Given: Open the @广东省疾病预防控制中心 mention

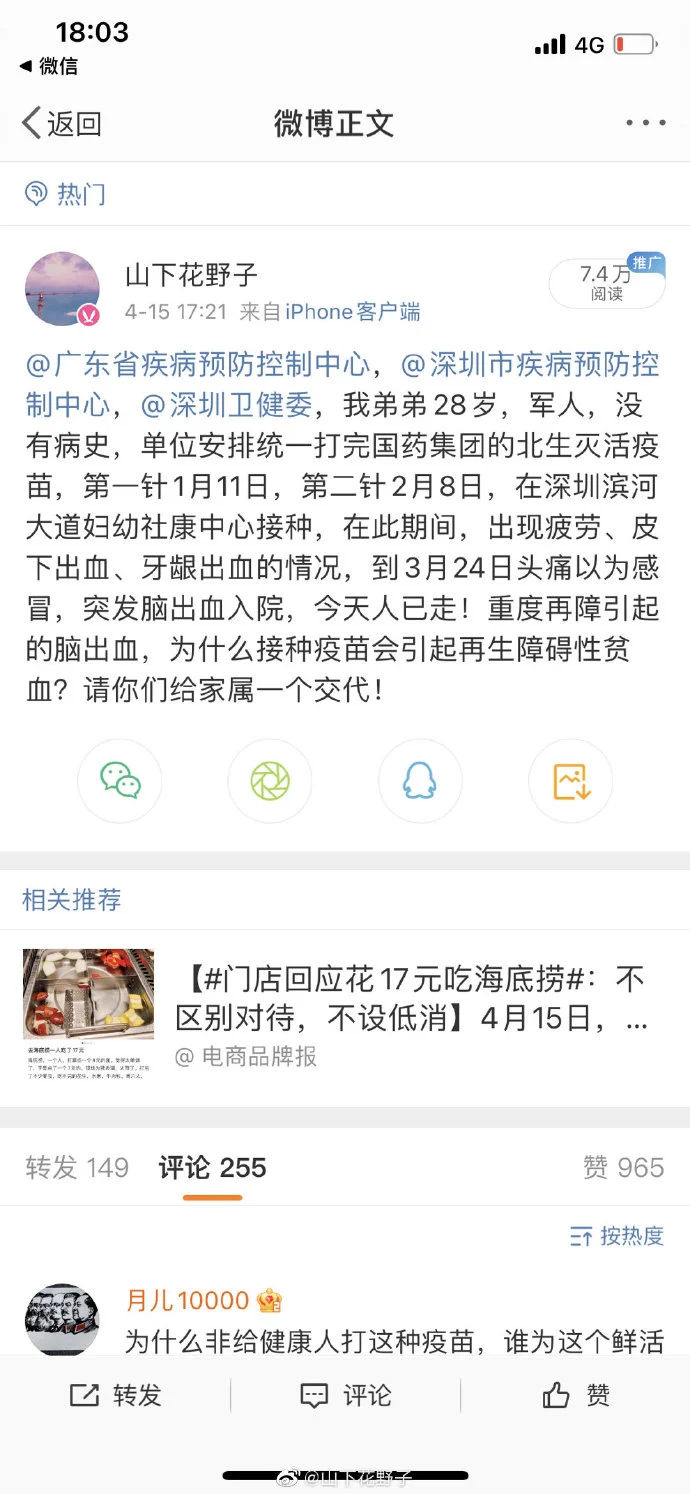Looking at the screenshot, I should [196, 366].
